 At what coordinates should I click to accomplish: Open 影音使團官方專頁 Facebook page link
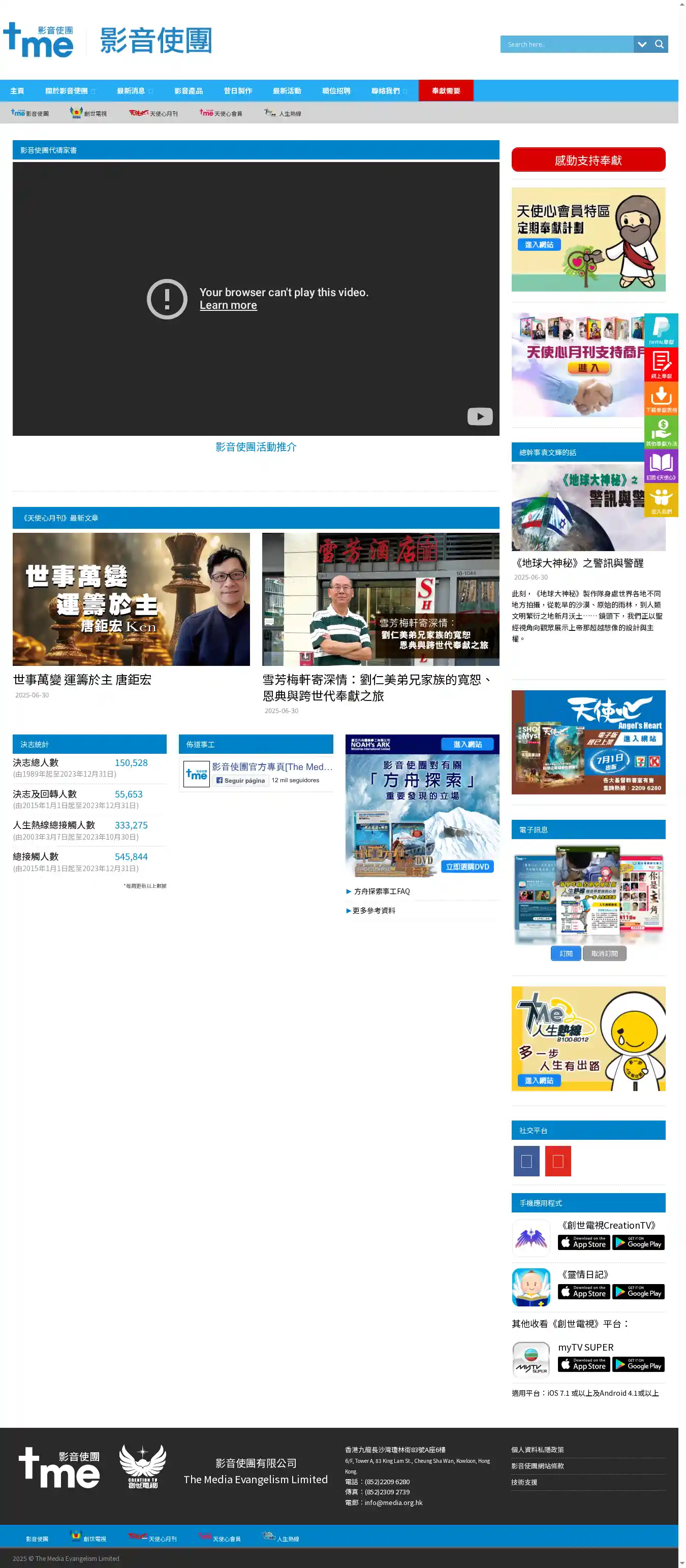[x=272, y=767]
